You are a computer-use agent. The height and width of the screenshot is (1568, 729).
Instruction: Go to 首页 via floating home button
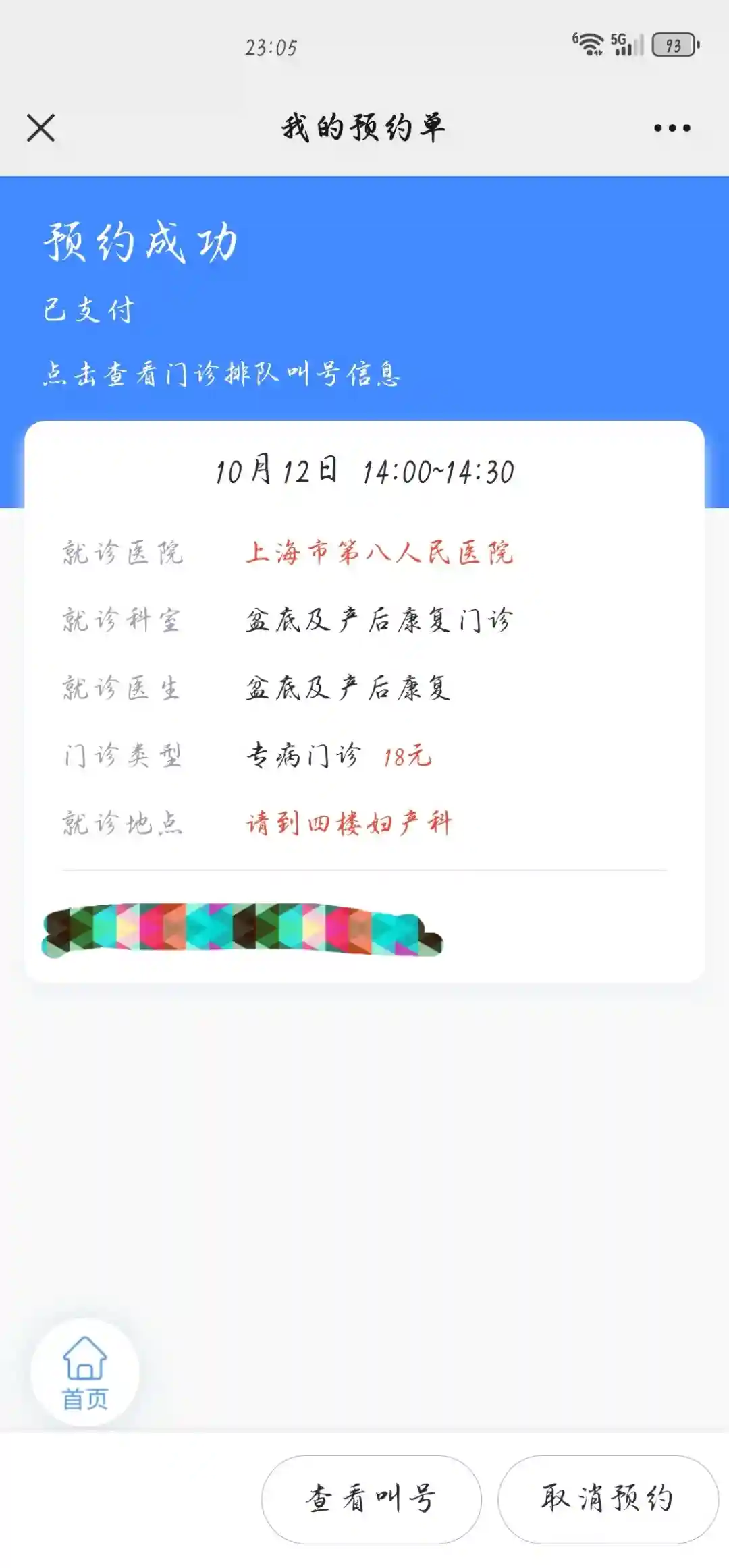point(85,1372)
